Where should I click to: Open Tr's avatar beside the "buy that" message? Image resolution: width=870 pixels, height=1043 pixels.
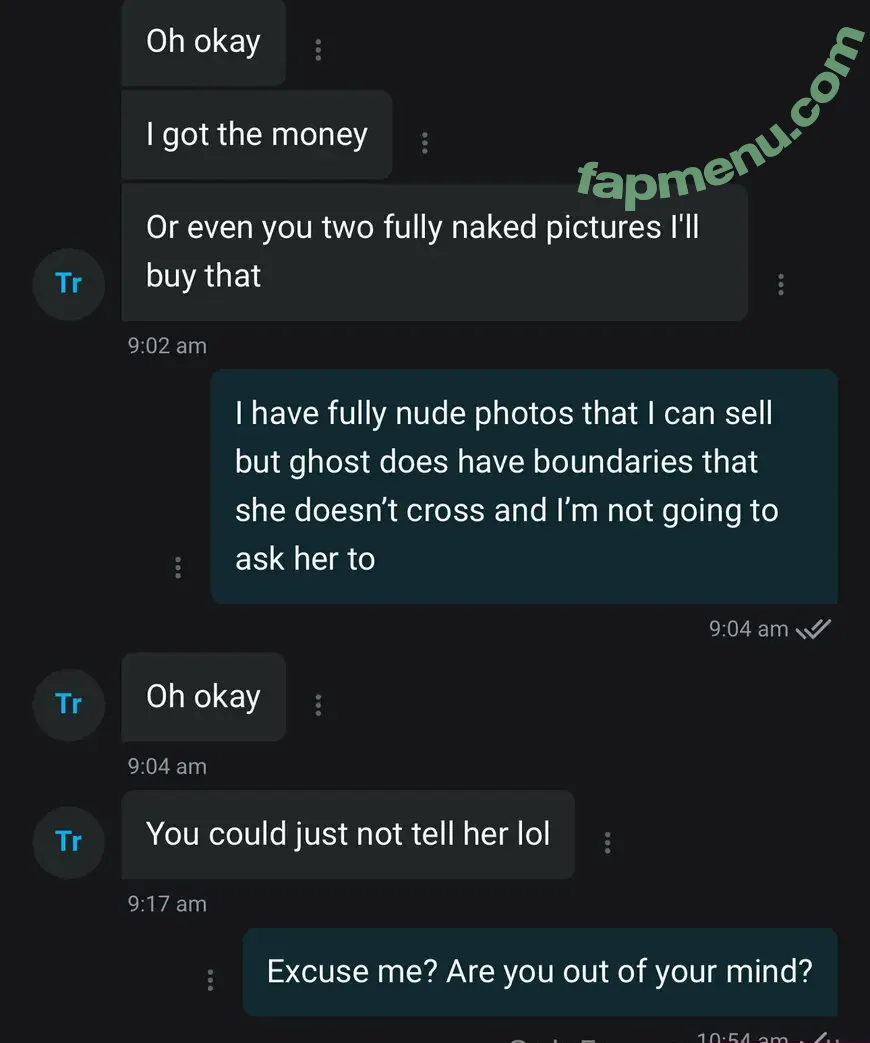[68, 283]
